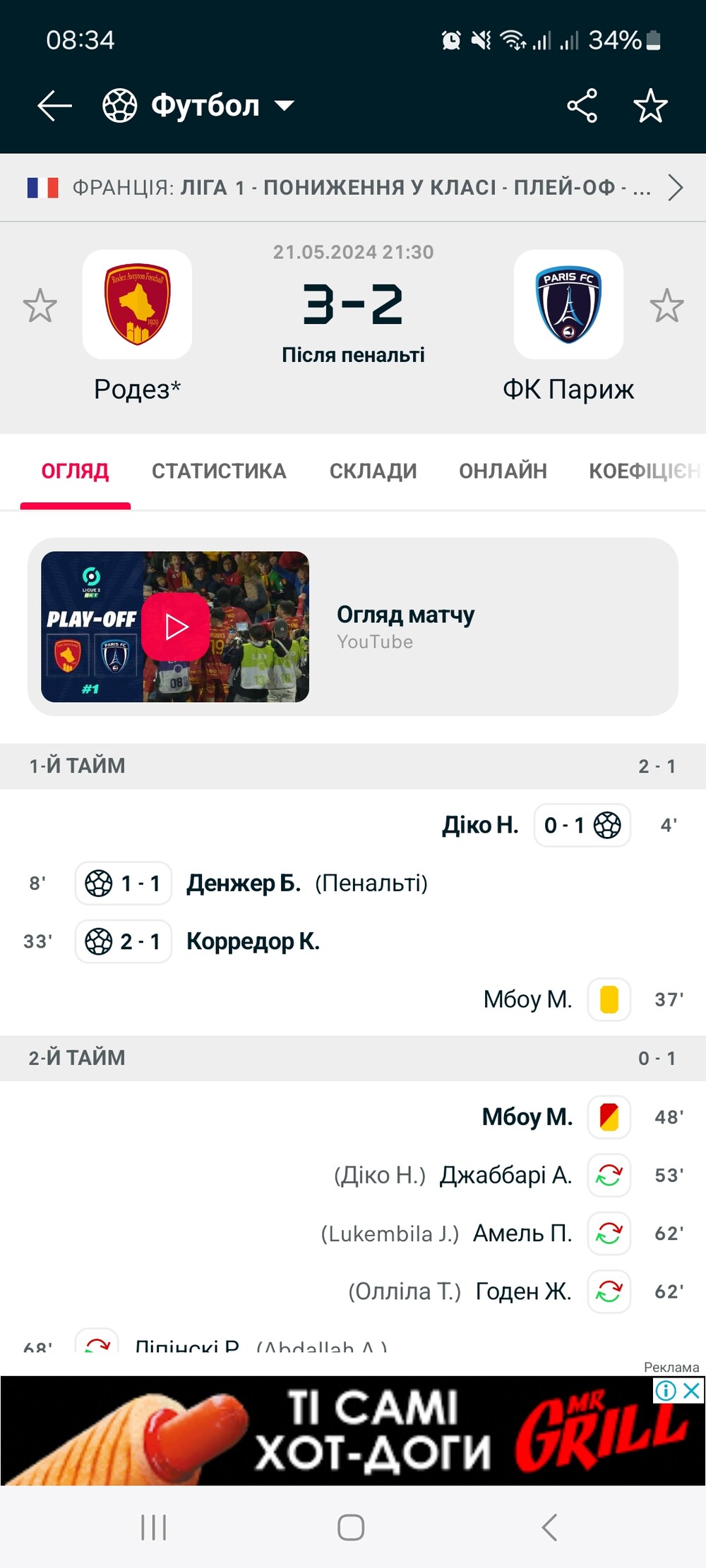Open the ФК Париж team logo
706x1568 pixels.
(568, 304)
